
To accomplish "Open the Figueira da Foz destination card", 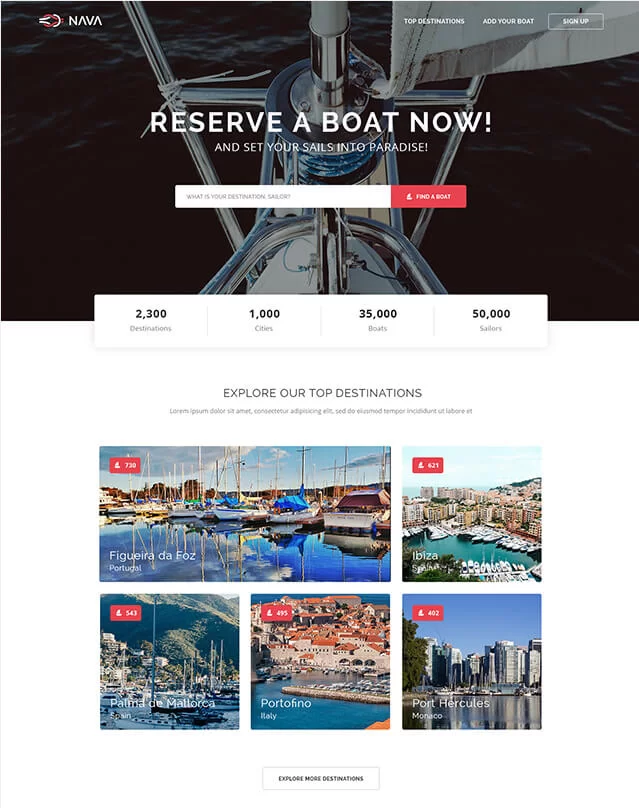I will [x=245, y=513].
